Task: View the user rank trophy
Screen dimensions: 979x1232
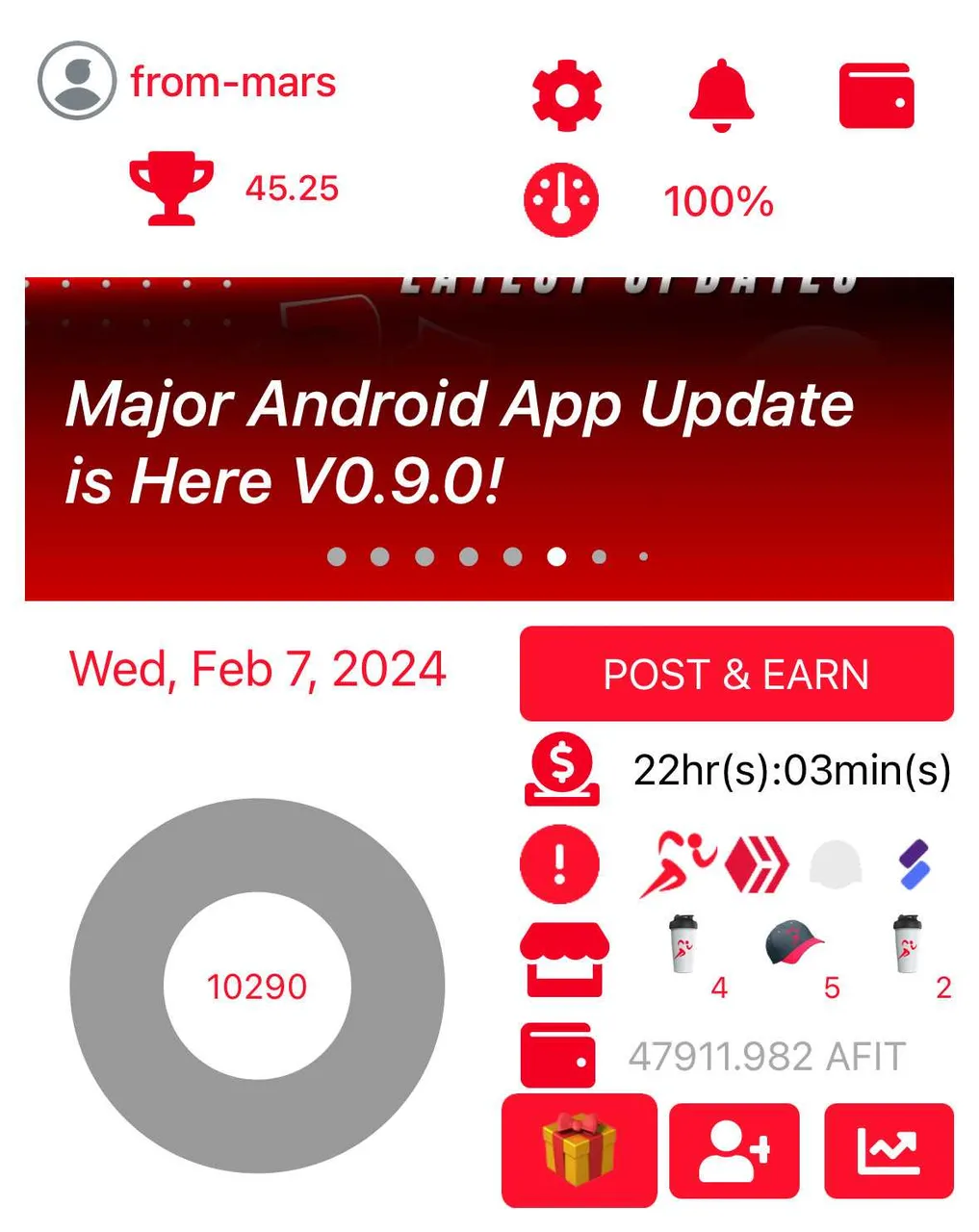Action: pyautogui.click(x=171, y=189)
